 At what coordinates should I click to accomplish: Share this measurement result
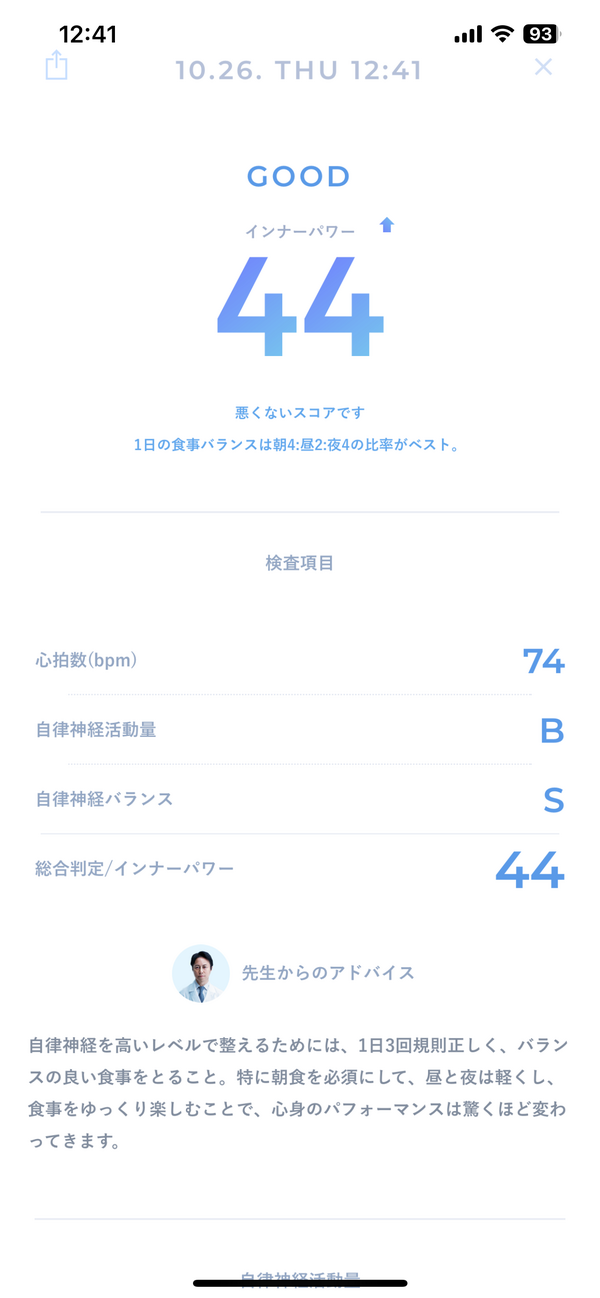click(57, 66)
